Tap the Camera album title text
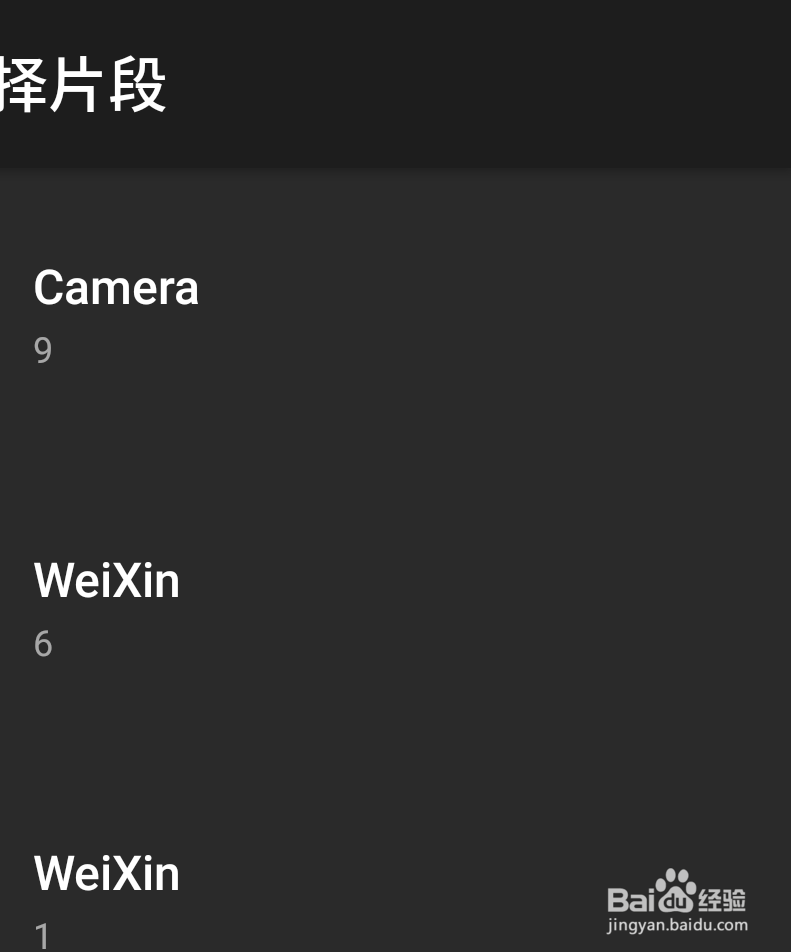 point(115,288)
